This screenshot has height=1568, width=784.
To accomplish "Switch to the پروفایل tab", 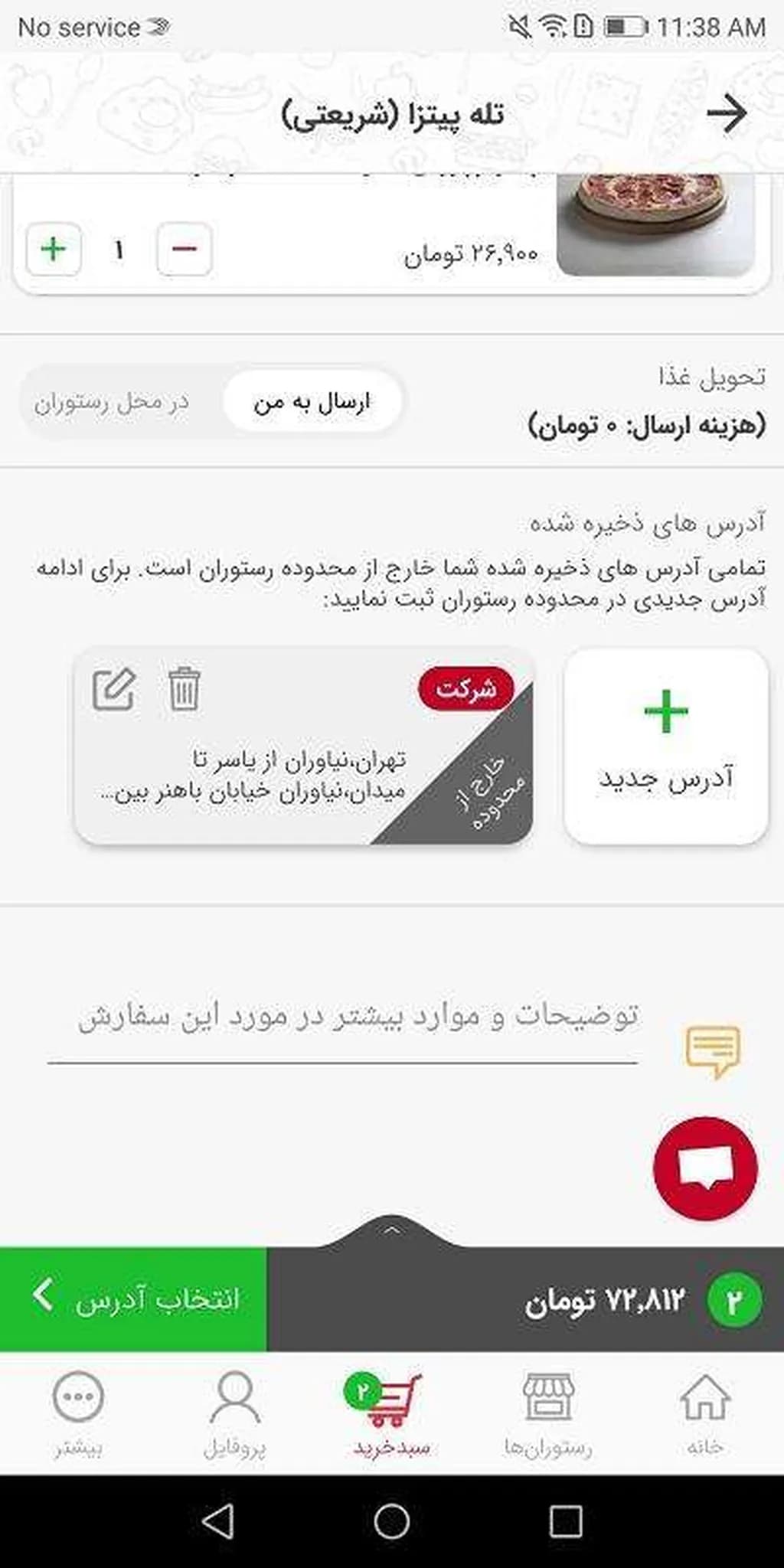I will click(234, 1413).
